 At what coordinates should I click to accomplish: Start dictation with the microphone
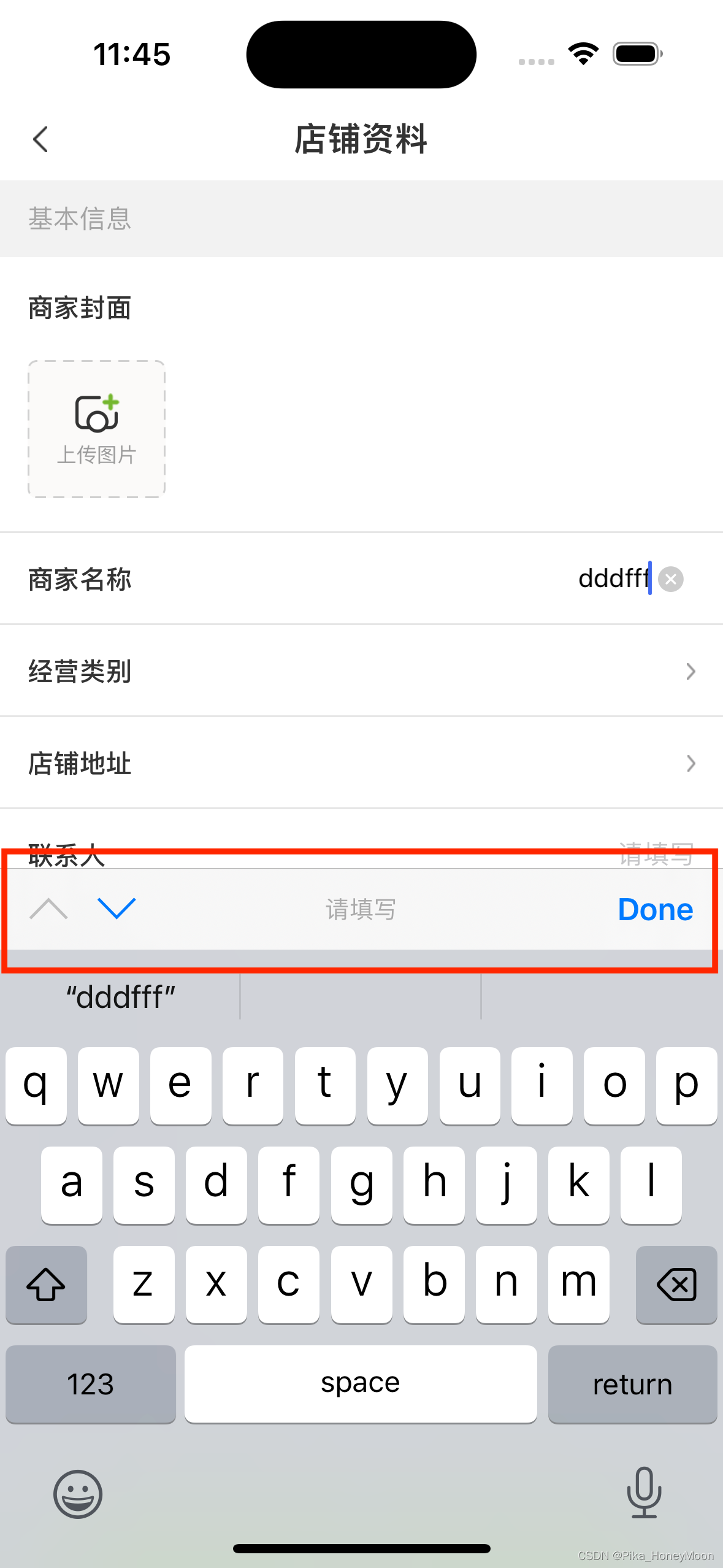coord(644,1492)
